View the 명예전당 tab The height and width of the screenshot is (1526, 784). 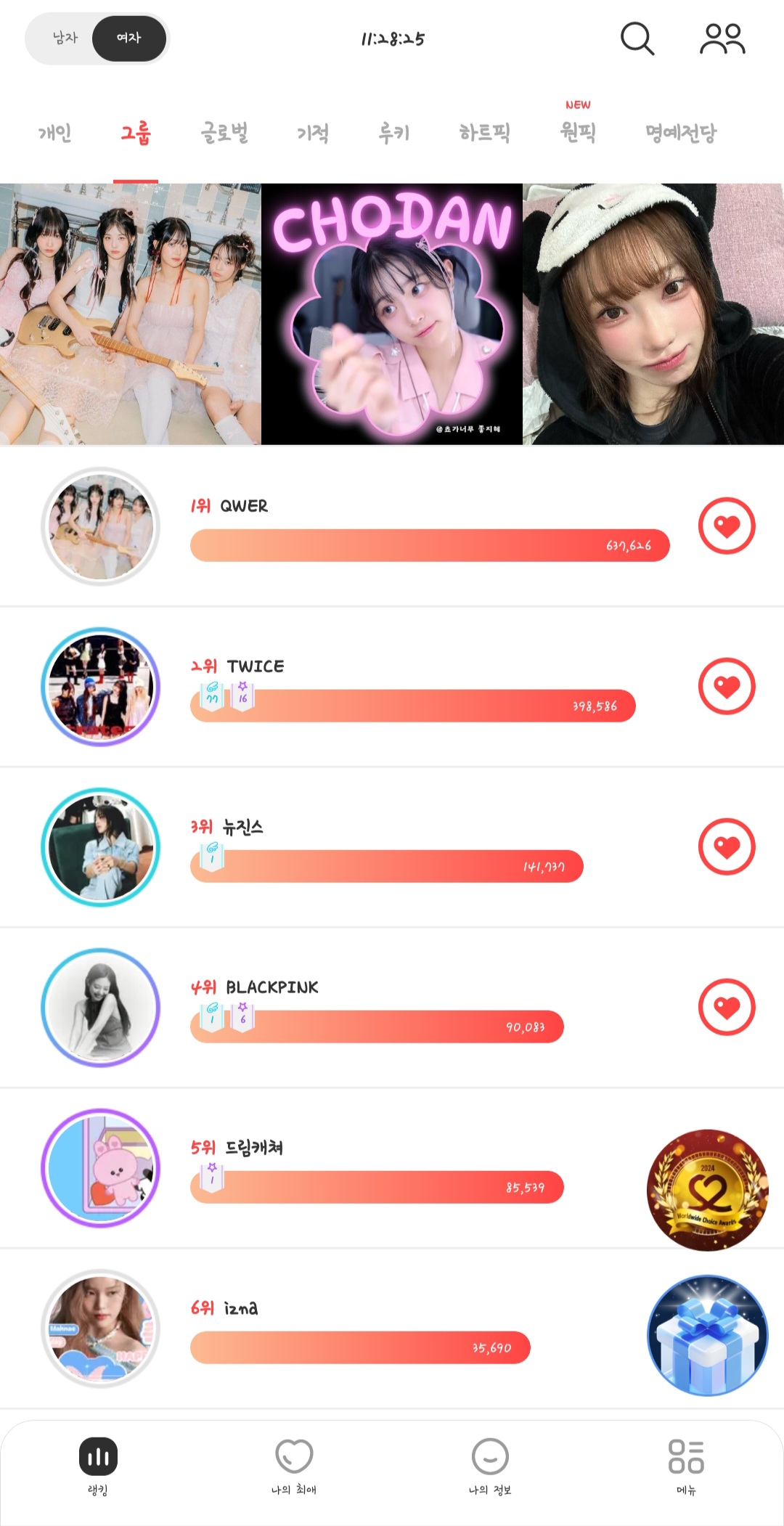(680, 133)
